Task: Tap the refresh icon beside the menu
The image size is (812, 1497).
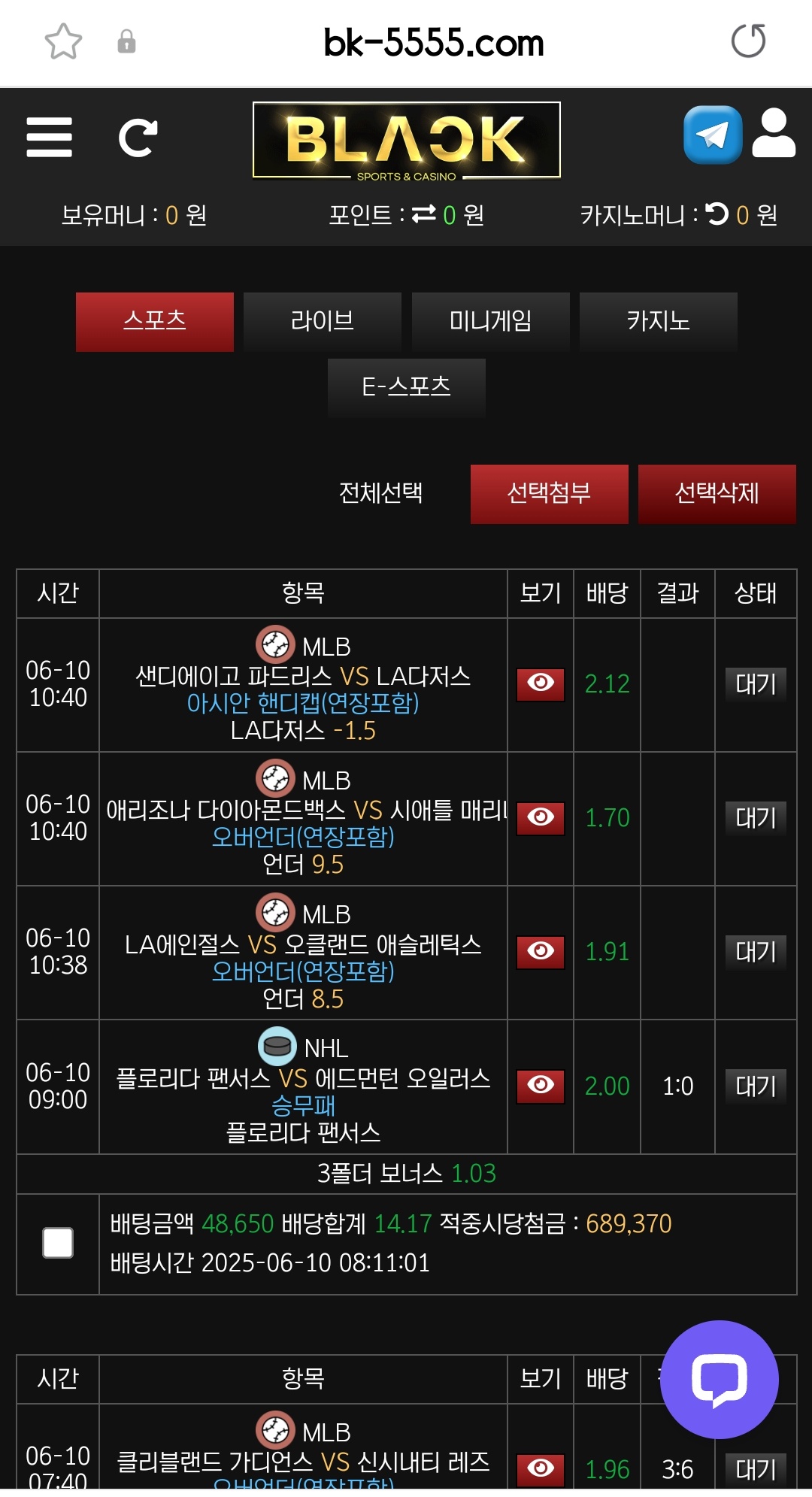Action: 138,138
